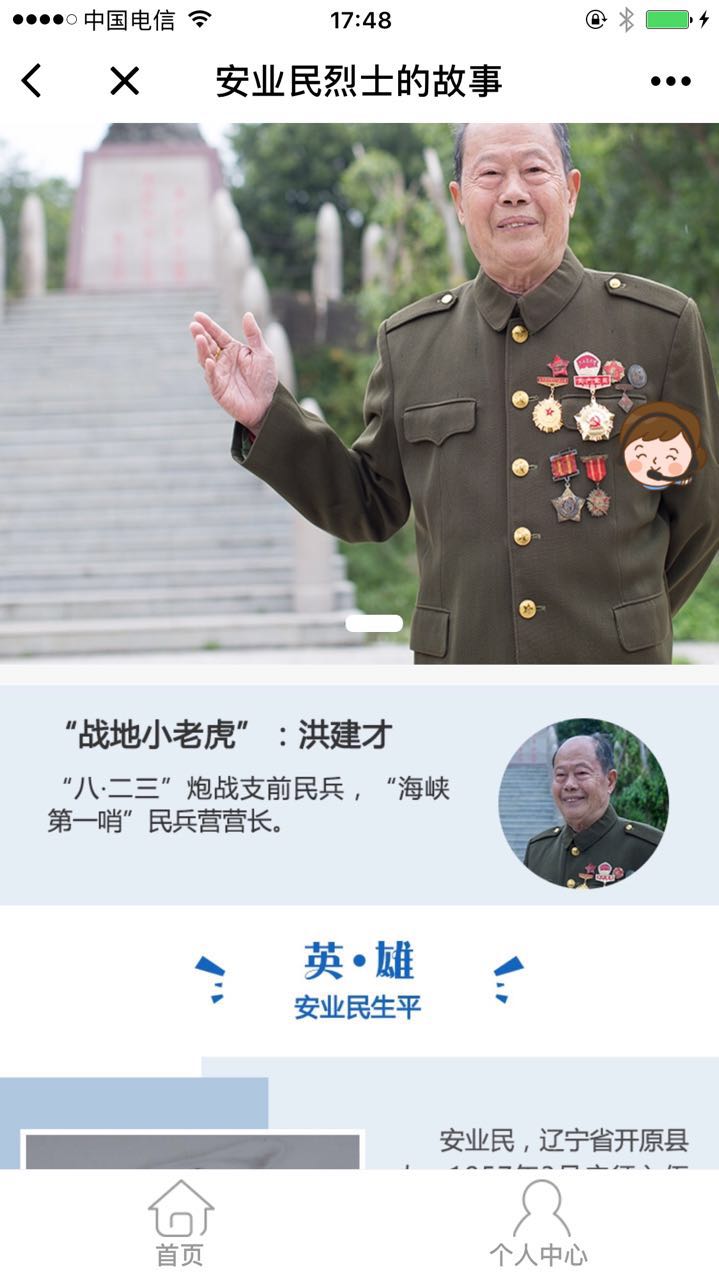Switch to the 首页 tab
Image resolution: width=719 pixels, height=1280 pixels.
tap(180, 1224)
